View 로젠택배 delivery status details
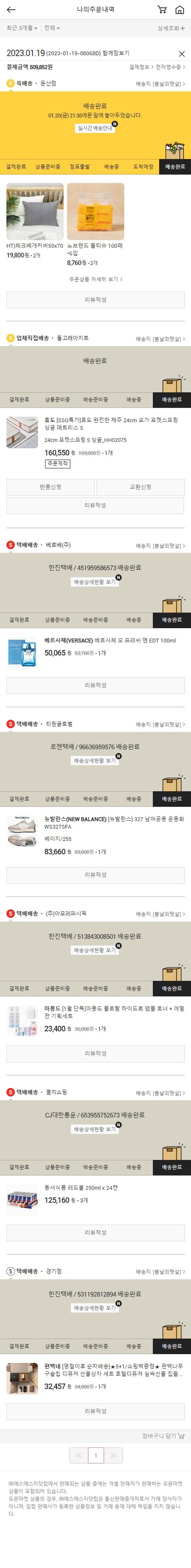The height and width of the screenshot is (1568, 191). pyautogui.click(x=94, y=760)
